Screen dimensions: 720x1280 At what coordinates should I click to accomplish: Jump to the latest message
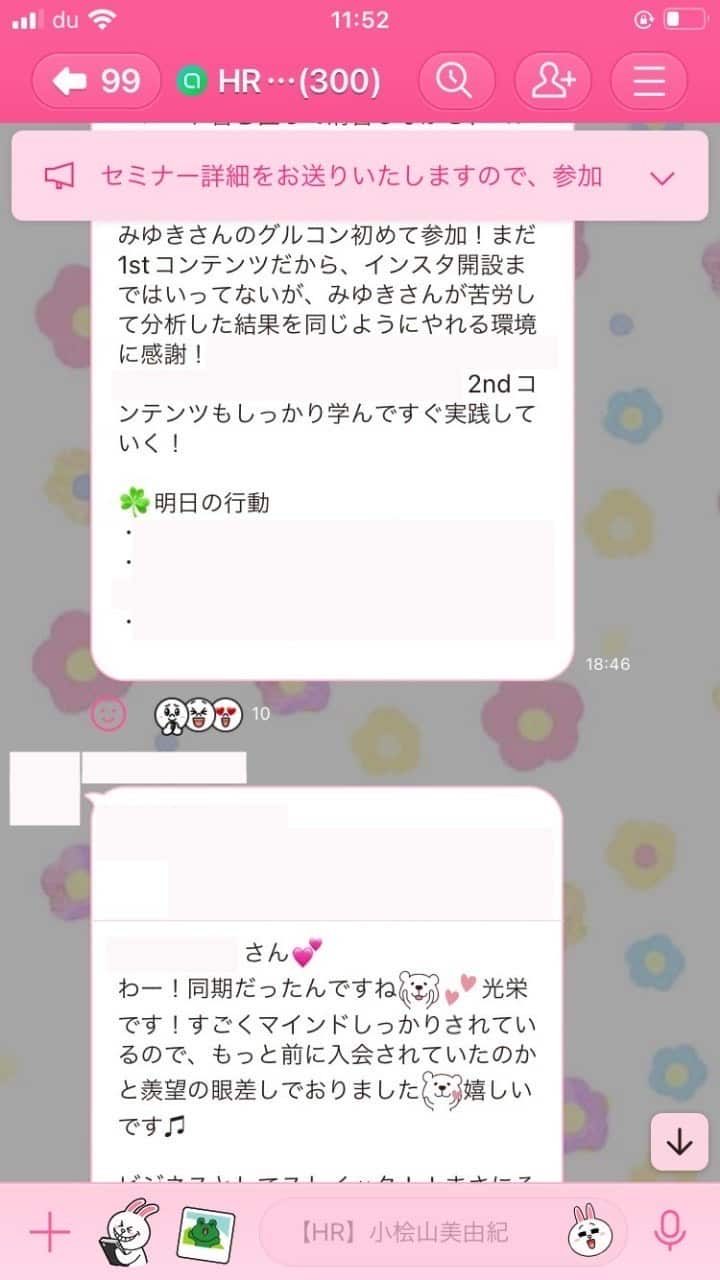tap(679, 1142)
